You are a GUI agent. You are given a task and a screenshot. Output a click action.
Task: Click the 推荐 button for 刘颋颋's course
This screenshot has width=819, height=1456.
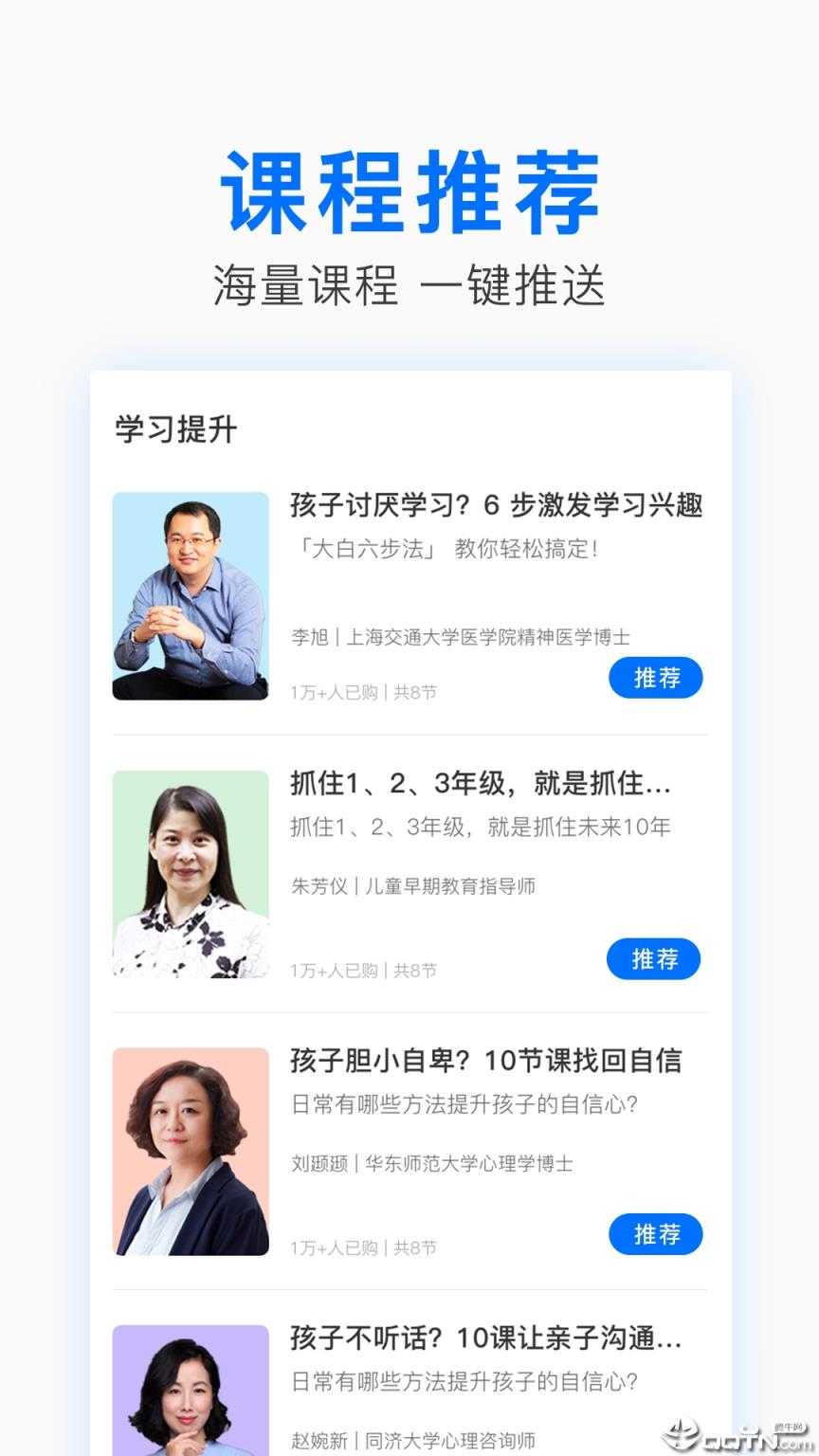tap(656, 1234)
